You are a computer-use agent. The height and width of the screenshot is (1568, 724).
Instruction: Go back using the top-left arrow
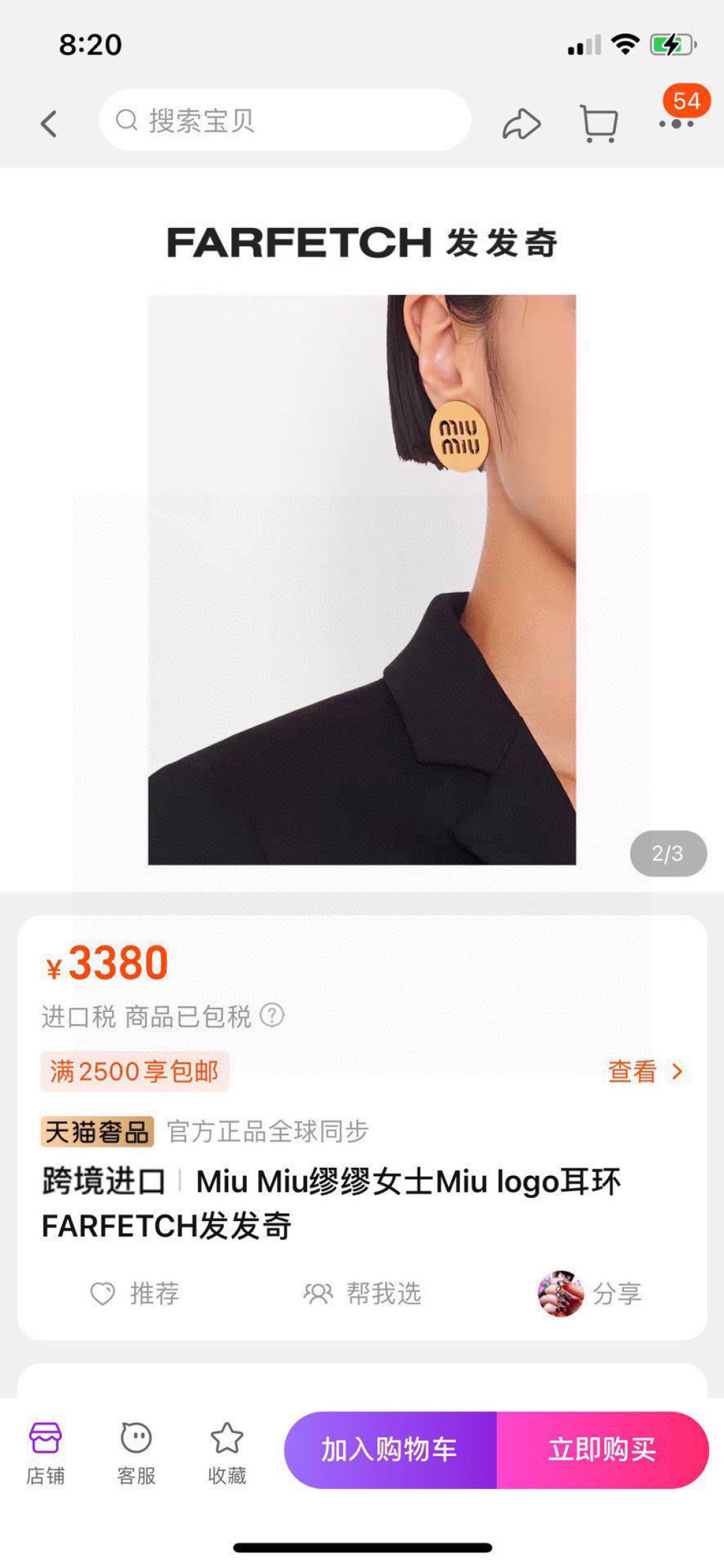[49, 124]
